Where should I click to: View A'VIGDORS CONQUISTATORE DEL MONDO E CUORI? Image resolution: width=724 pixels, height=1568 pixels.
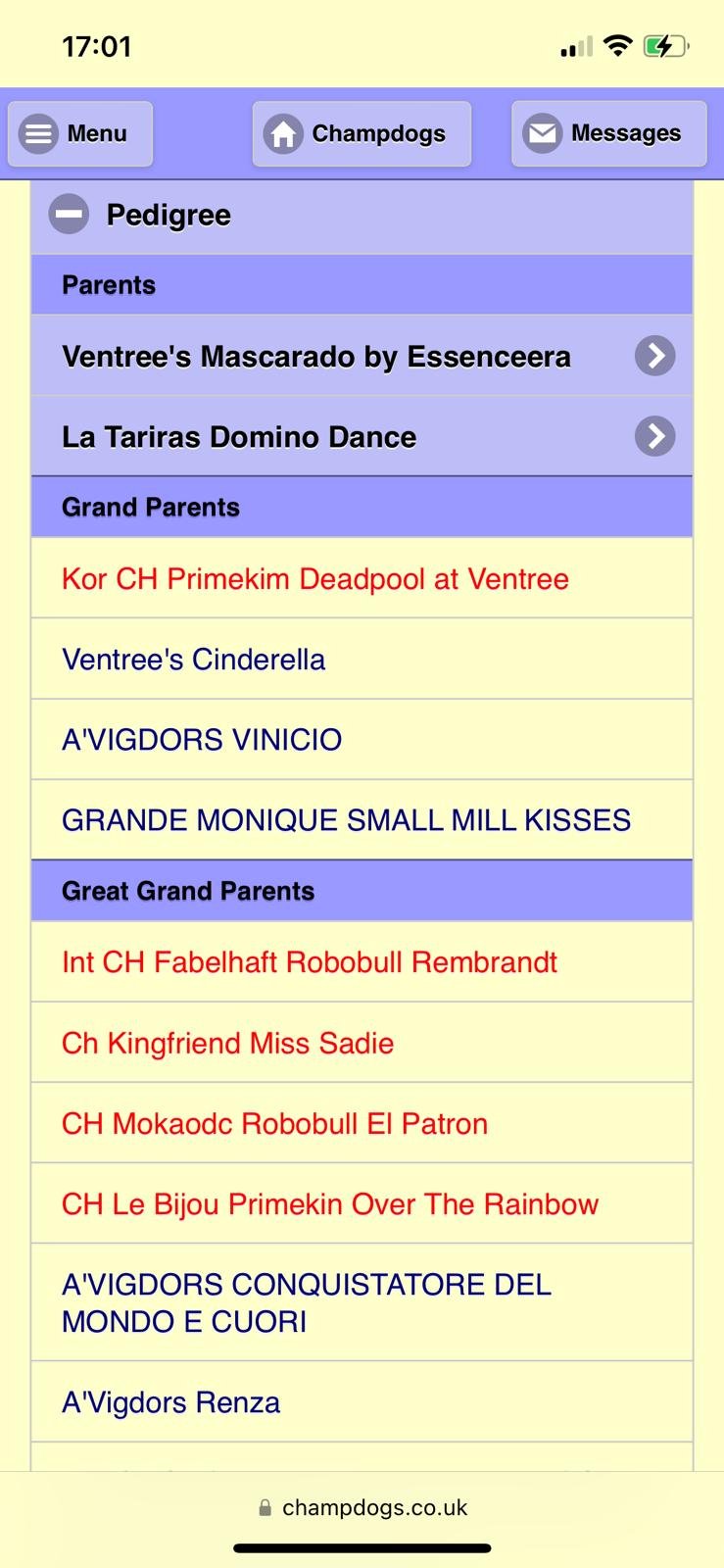[x=362, y=1302]
